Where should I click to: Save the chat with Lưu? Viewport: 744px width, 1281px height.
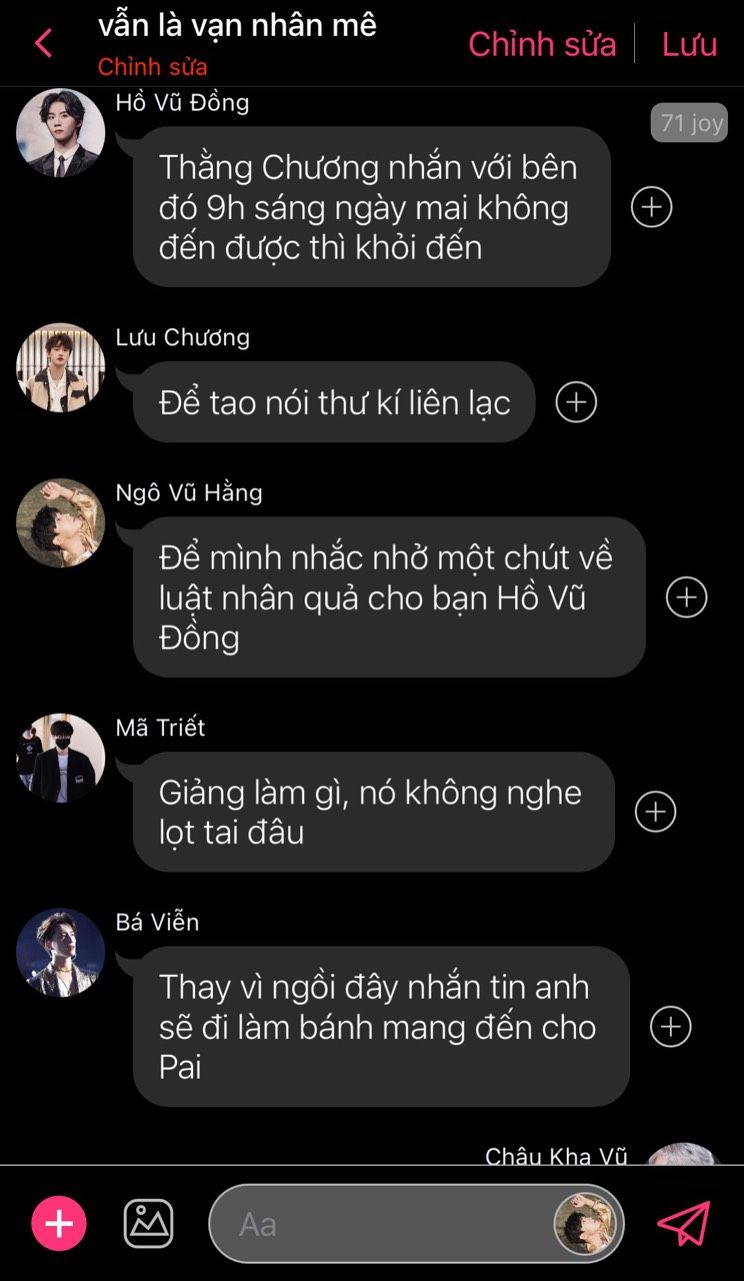(689, 44)
